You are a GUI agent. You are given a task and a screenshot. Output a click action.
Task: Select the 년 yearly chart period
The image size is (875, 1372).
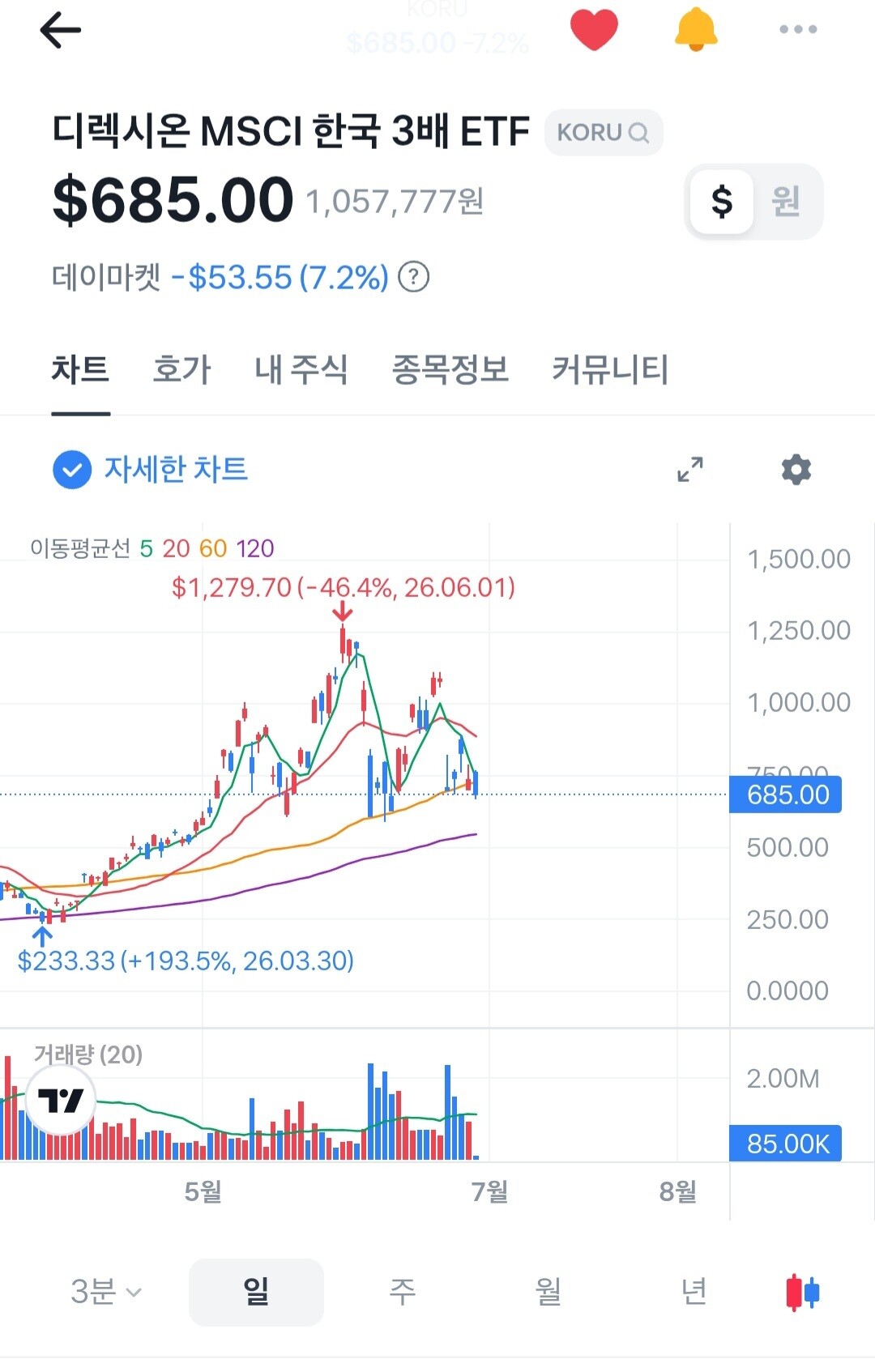694,1291
